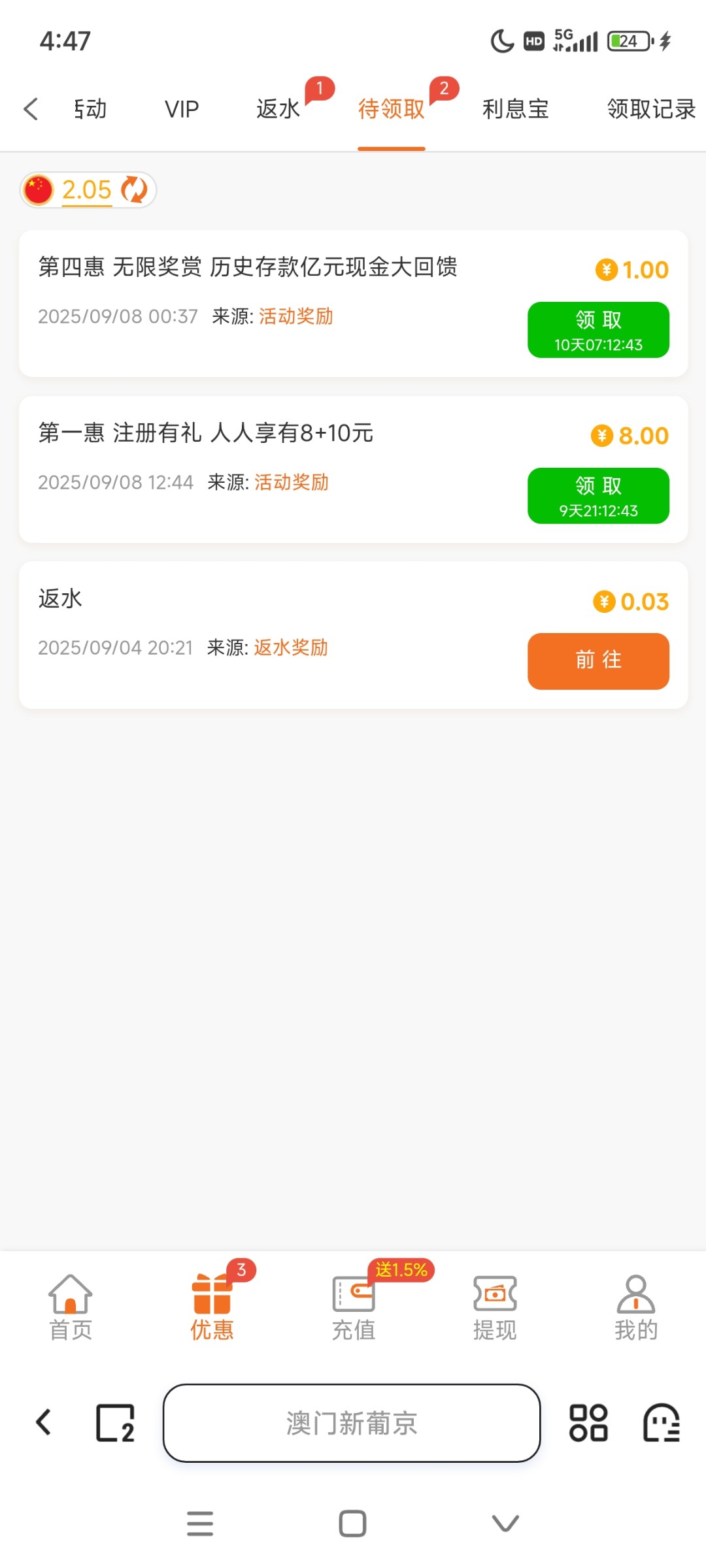Return to the system home screen

(x=352, y=1524)
